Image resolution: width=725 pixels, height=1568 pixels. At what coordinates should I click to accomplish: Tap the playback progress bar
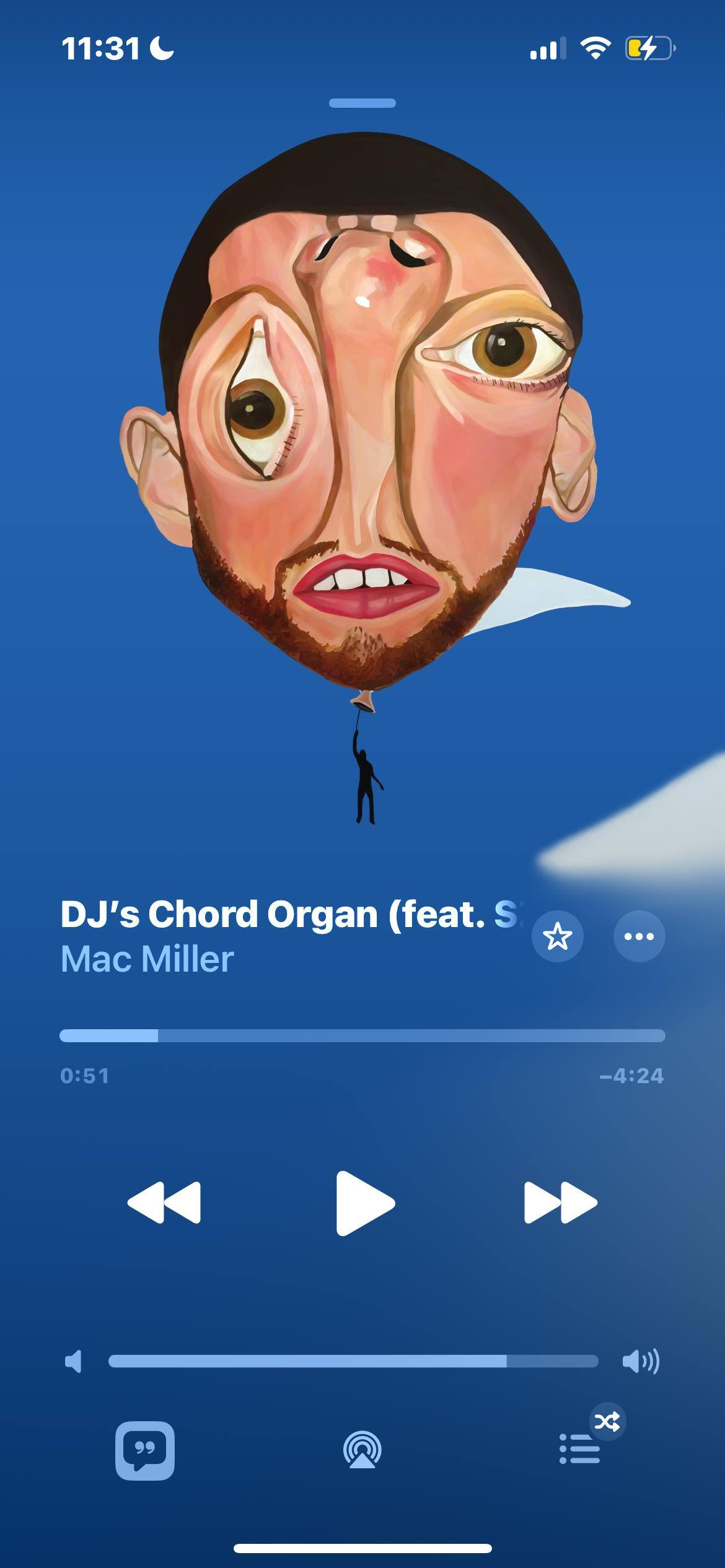(362, 1035)
